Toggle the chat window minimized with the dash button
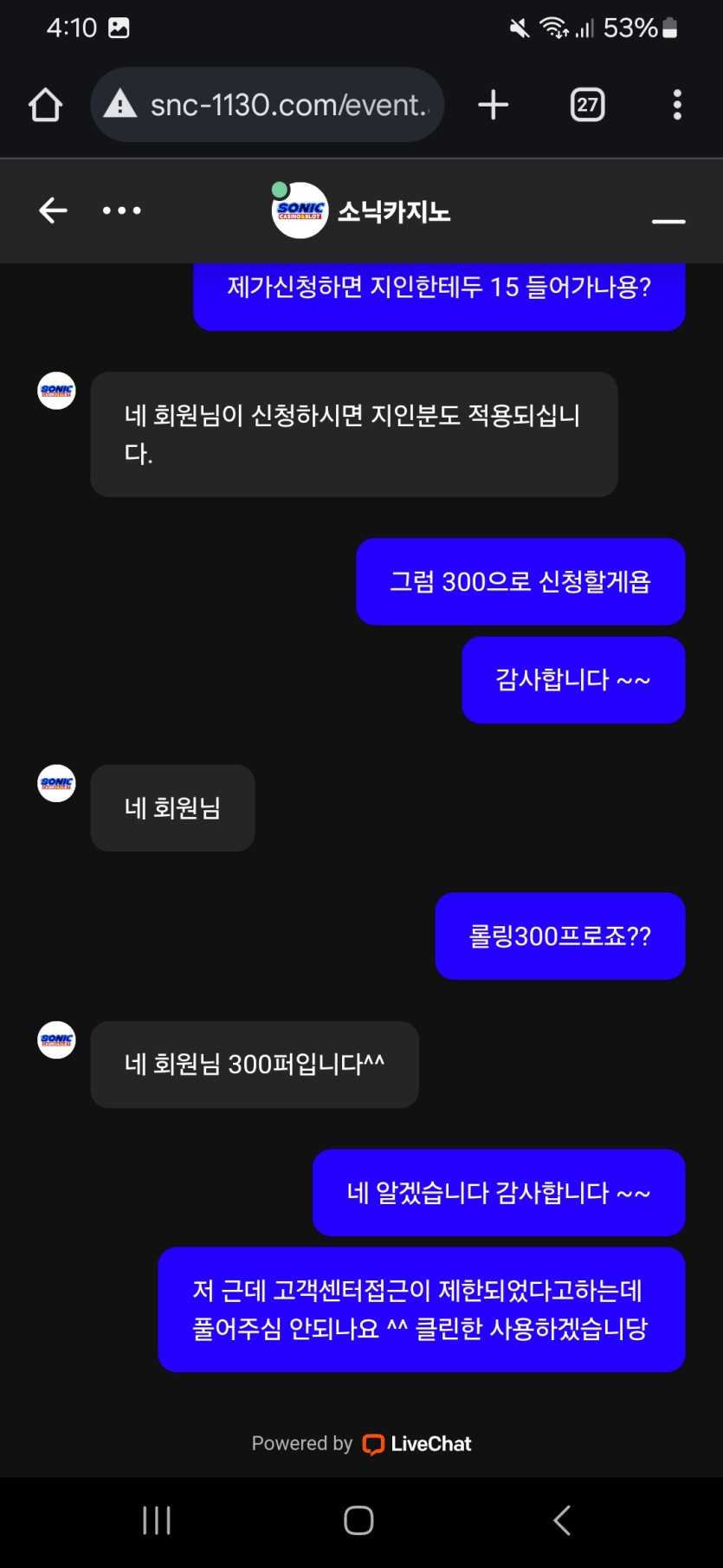Image resolution: width=723 pixels, height=1568 pixels. [x=668, y=224]
